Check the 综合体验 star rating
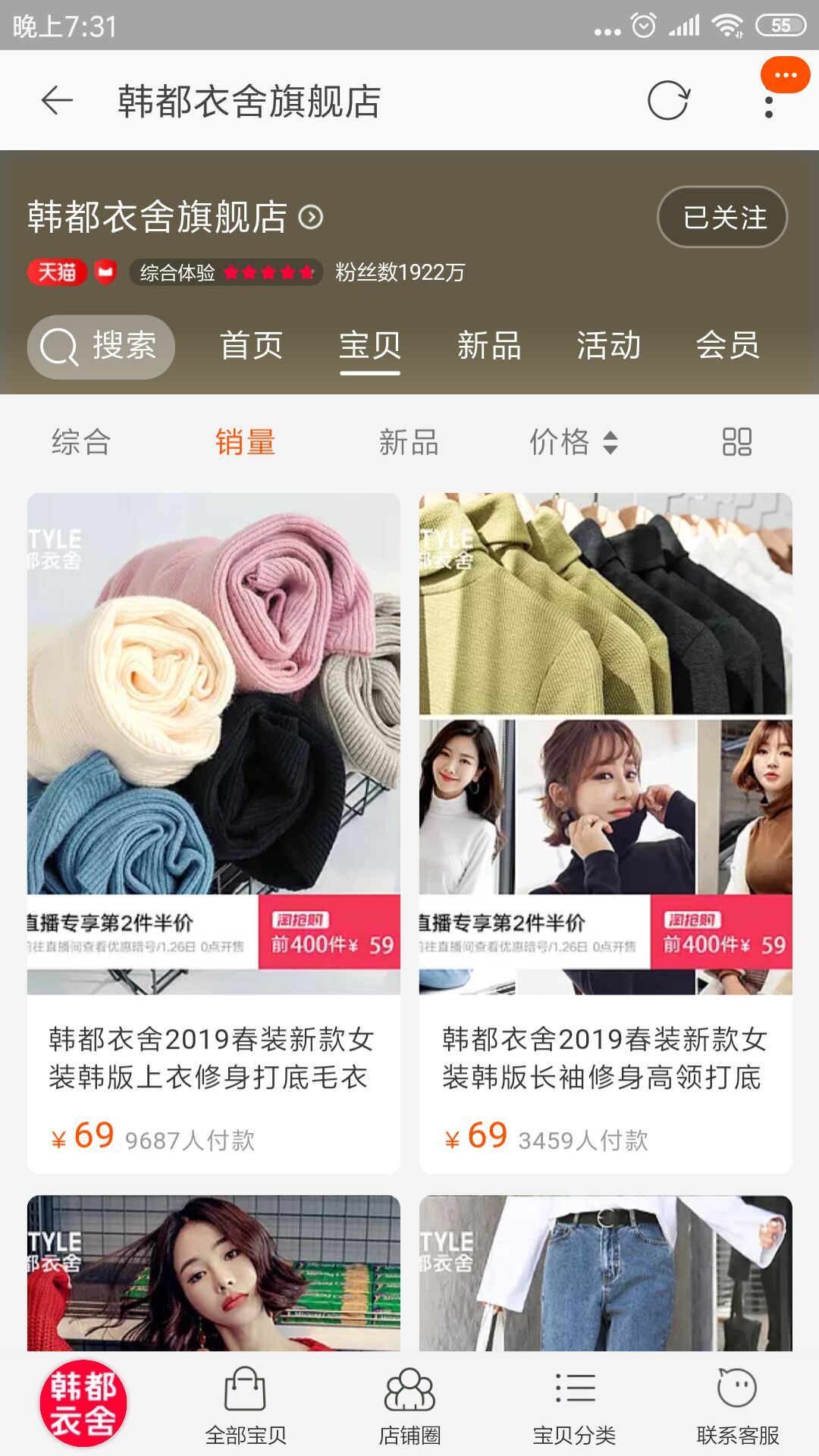 click(224, 273)
